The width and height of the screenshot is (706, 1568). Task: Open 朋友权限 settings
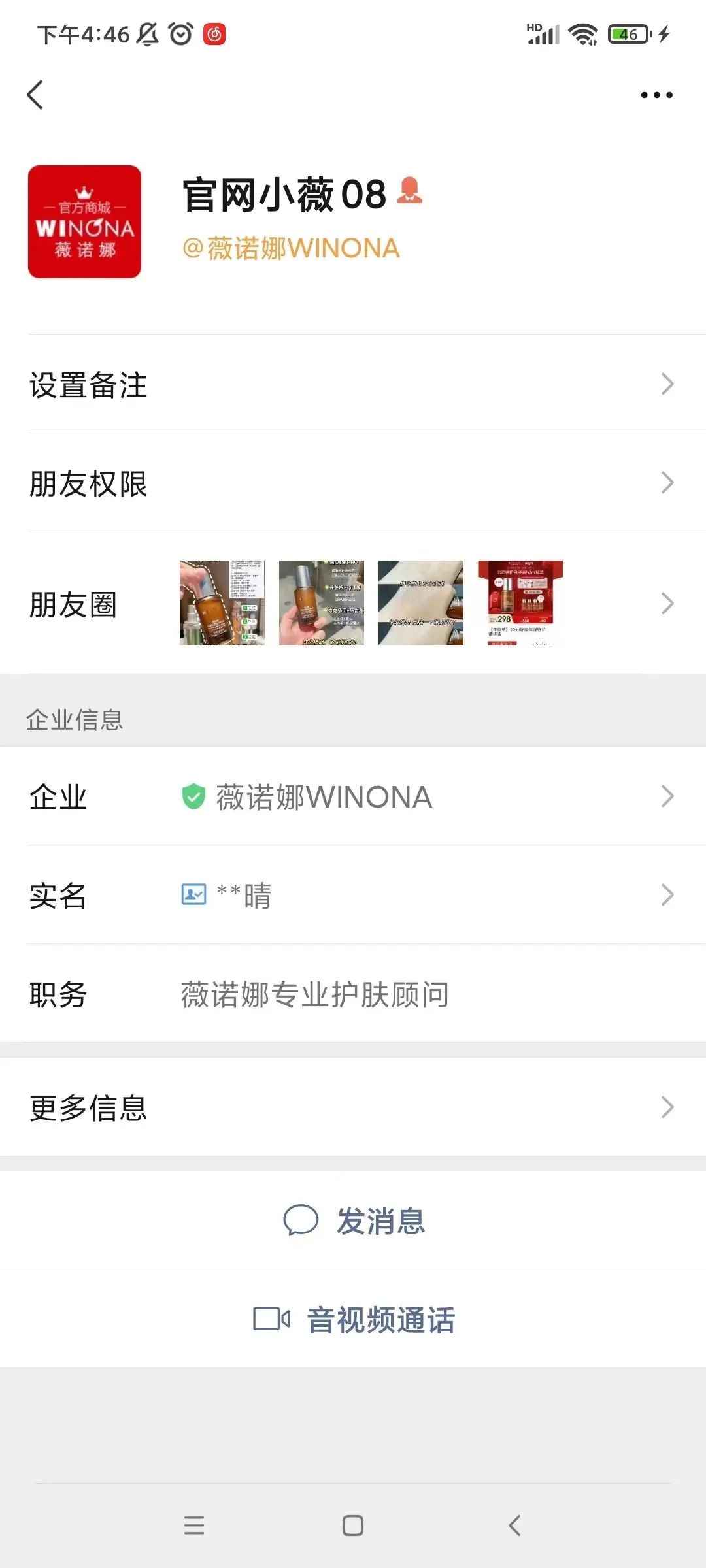coord(353,483)
